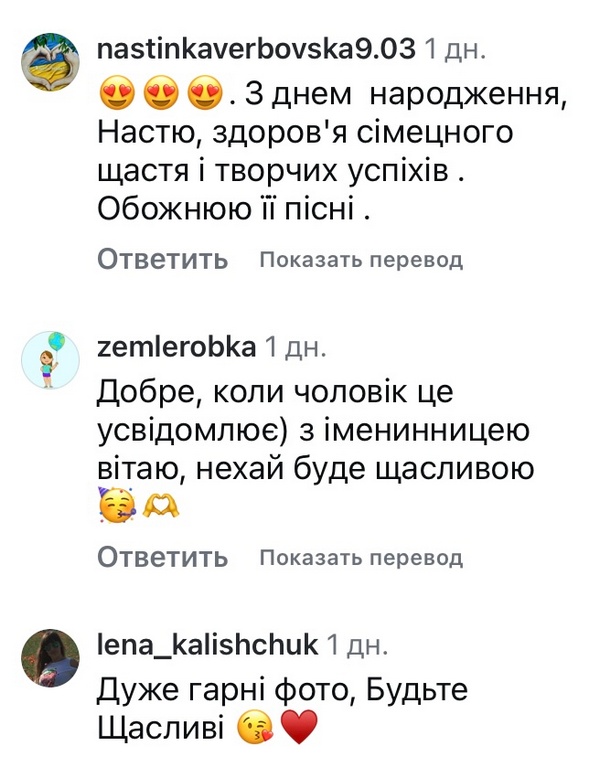Reply to nastinkaverbovska9.03's comment
The height and width of the screenshot is (757, 600).
[163, 261]
